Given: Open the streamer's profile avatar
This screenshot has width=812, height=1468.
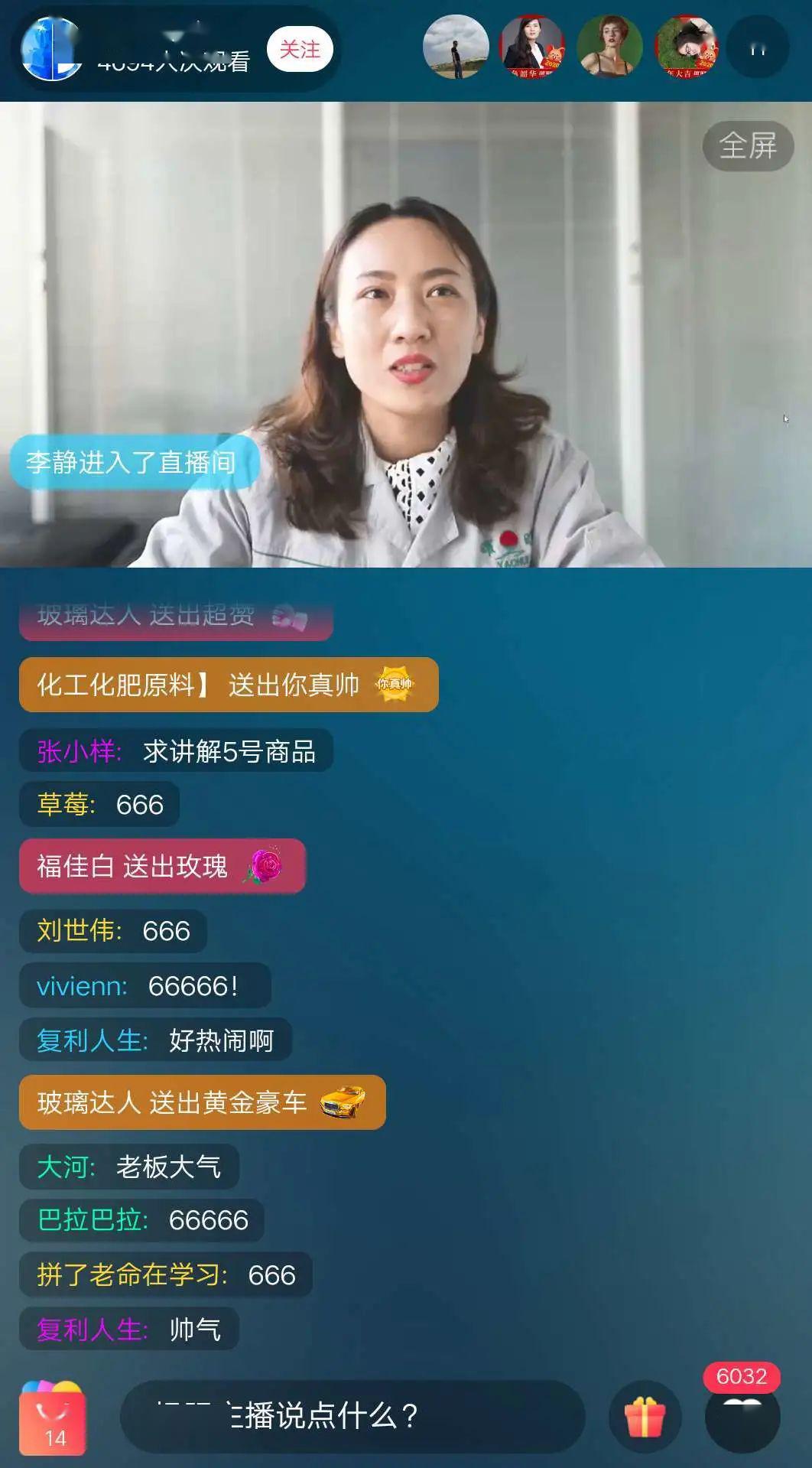Looking at the screenshot, I should point(51,48).
